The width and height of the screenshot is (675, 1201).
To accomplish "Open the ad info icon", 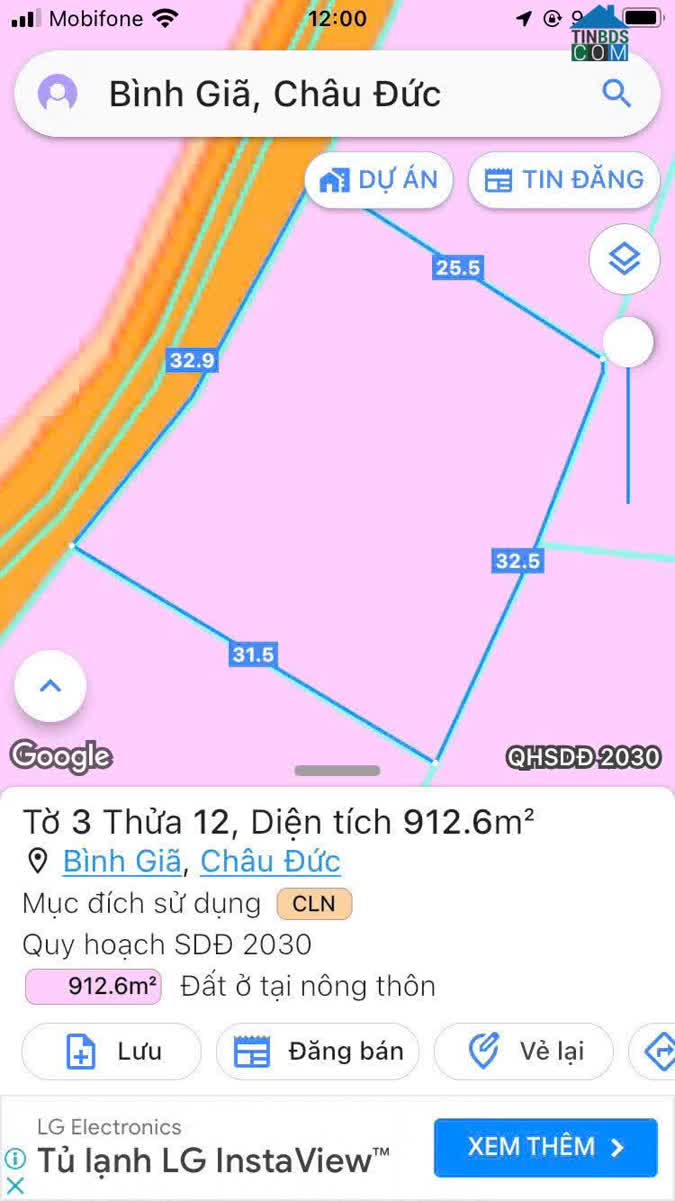I will (15, 1160).
